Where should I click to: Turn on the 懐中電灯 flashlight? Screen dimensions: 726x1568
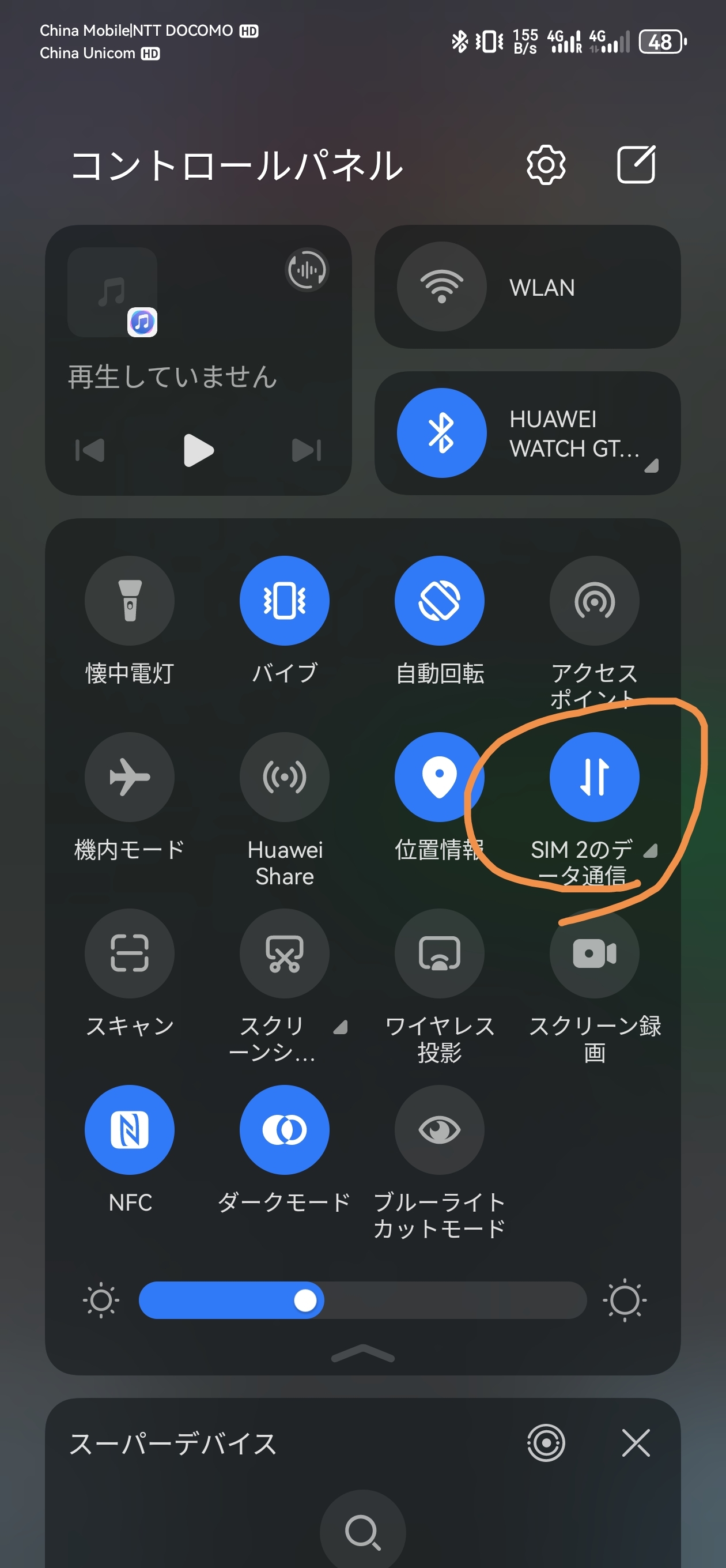pos(130,601)
